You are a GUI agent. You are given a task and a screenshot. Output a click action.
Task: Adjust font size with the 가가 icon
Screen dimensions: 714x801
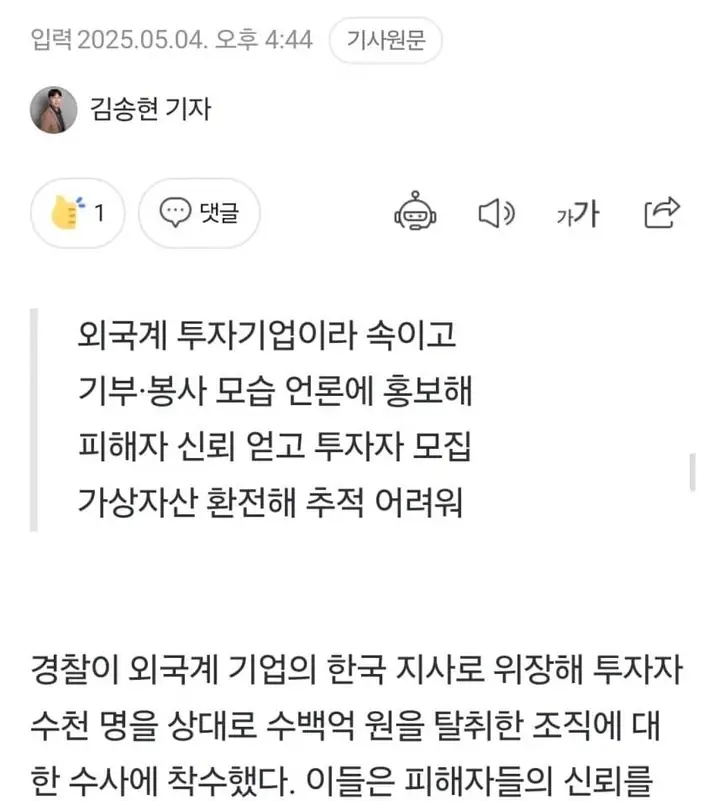point(577,213)
